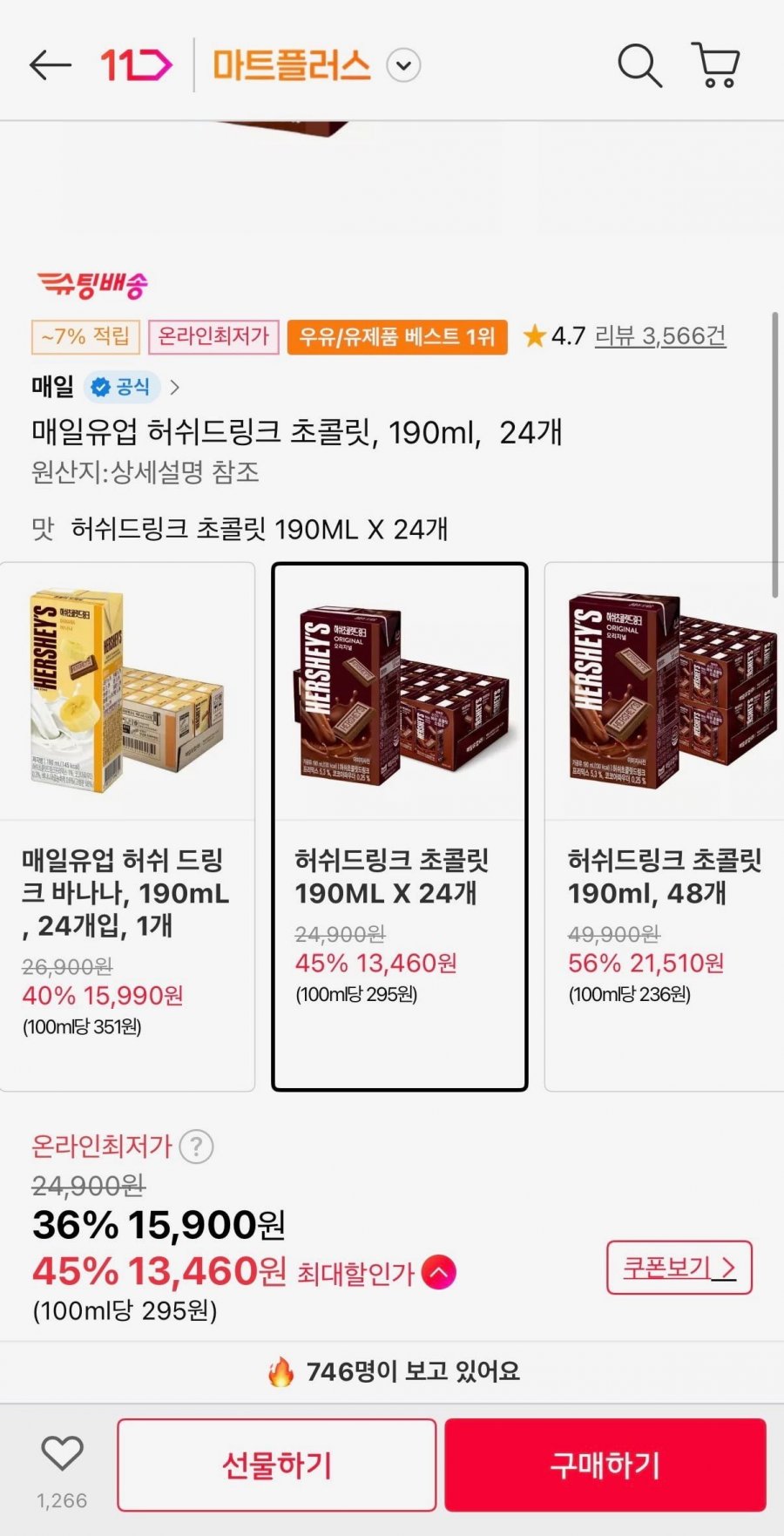Click the 공식 verified seller badge

[x=119, y=387]
